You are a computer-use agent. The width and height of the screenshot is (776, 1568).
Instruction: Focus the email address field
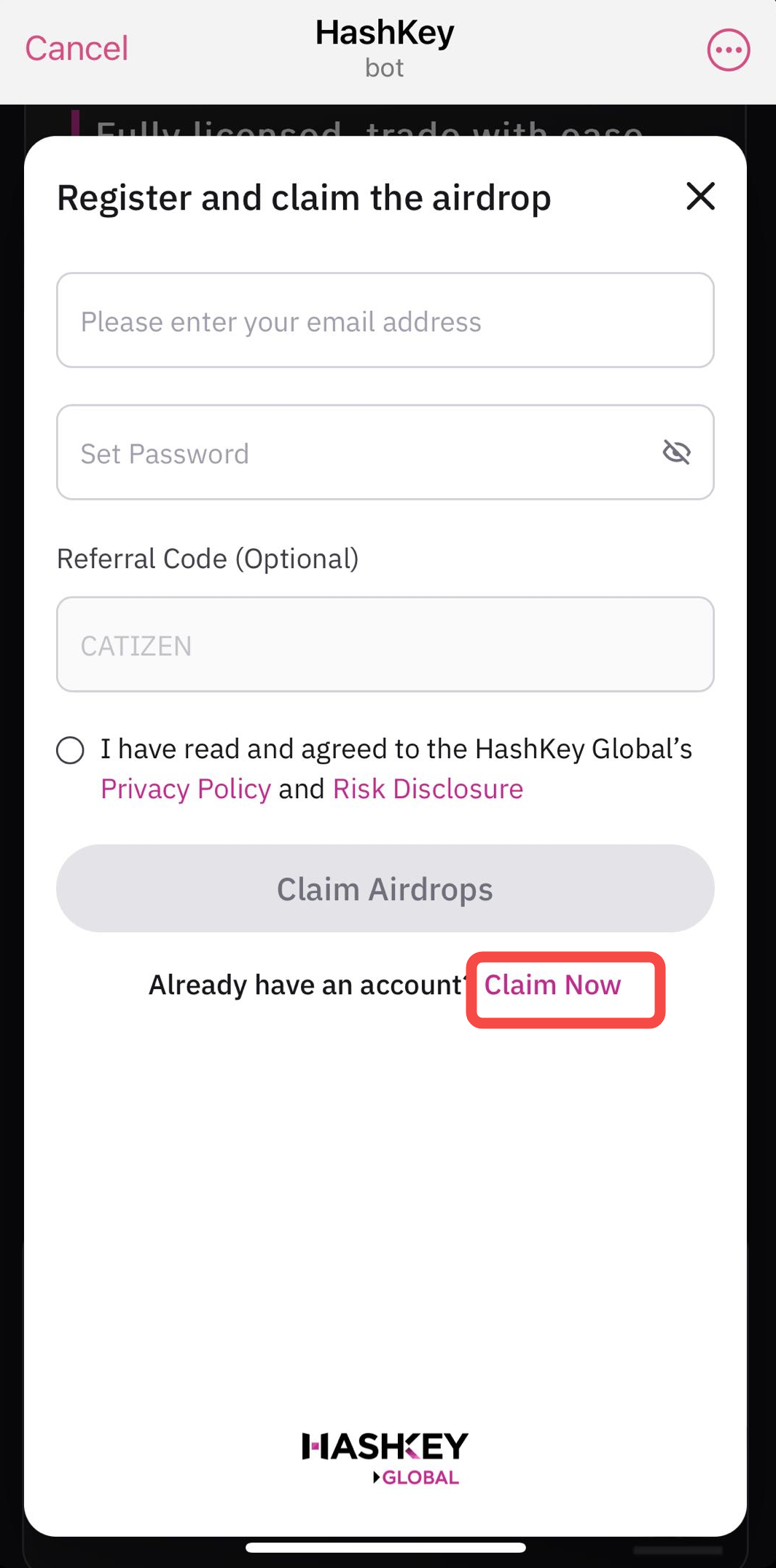pos(385,321)
